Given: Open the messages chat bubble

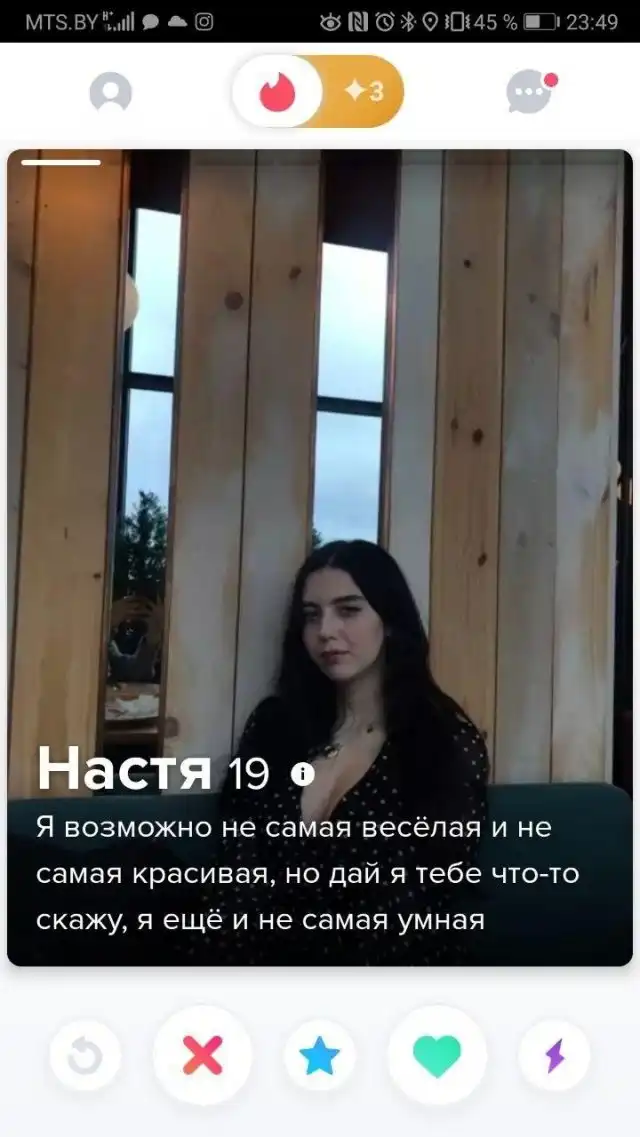Looking at the screenshot, I should pos(530,92).
